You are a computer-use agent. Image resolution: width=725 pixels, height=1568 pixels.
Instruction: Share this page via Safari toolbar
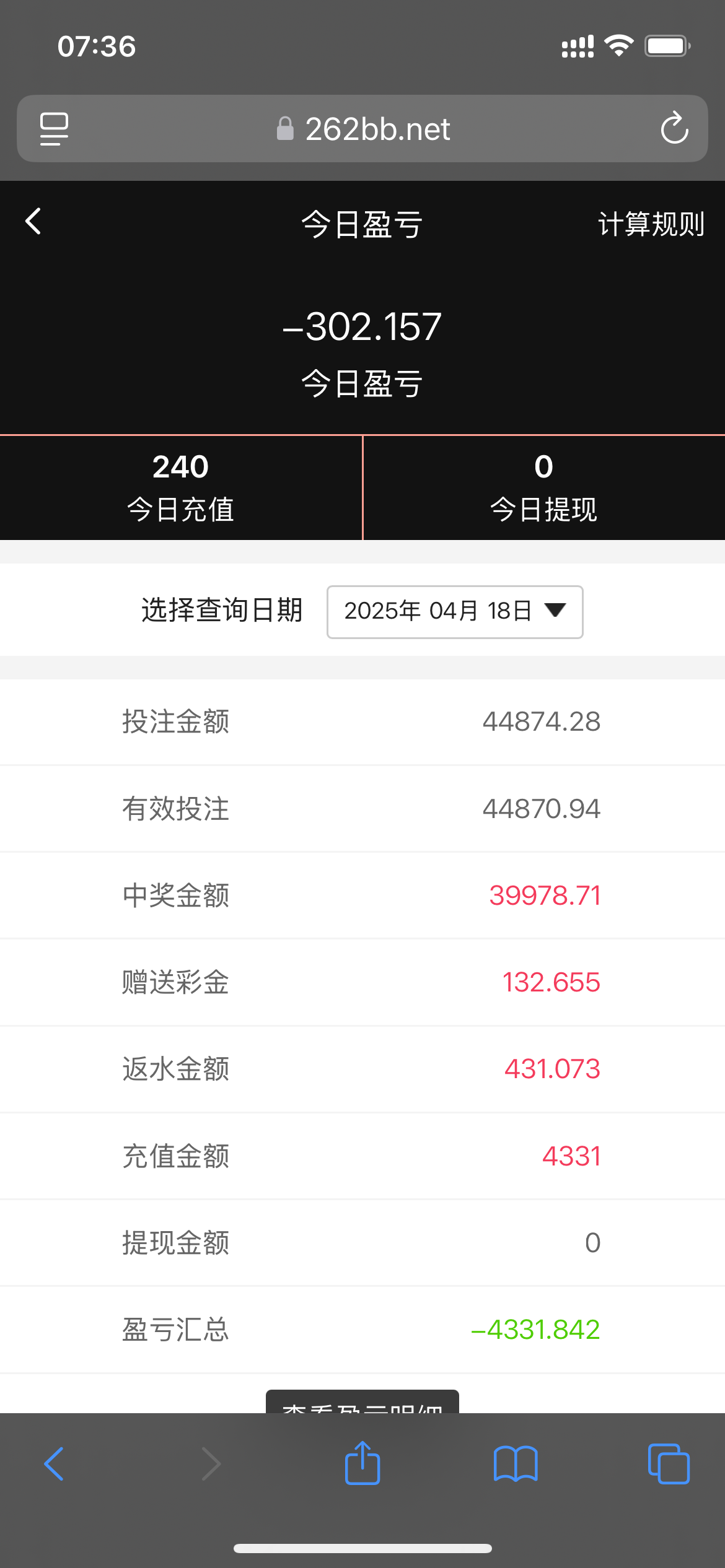click(x=362, y=1463)
